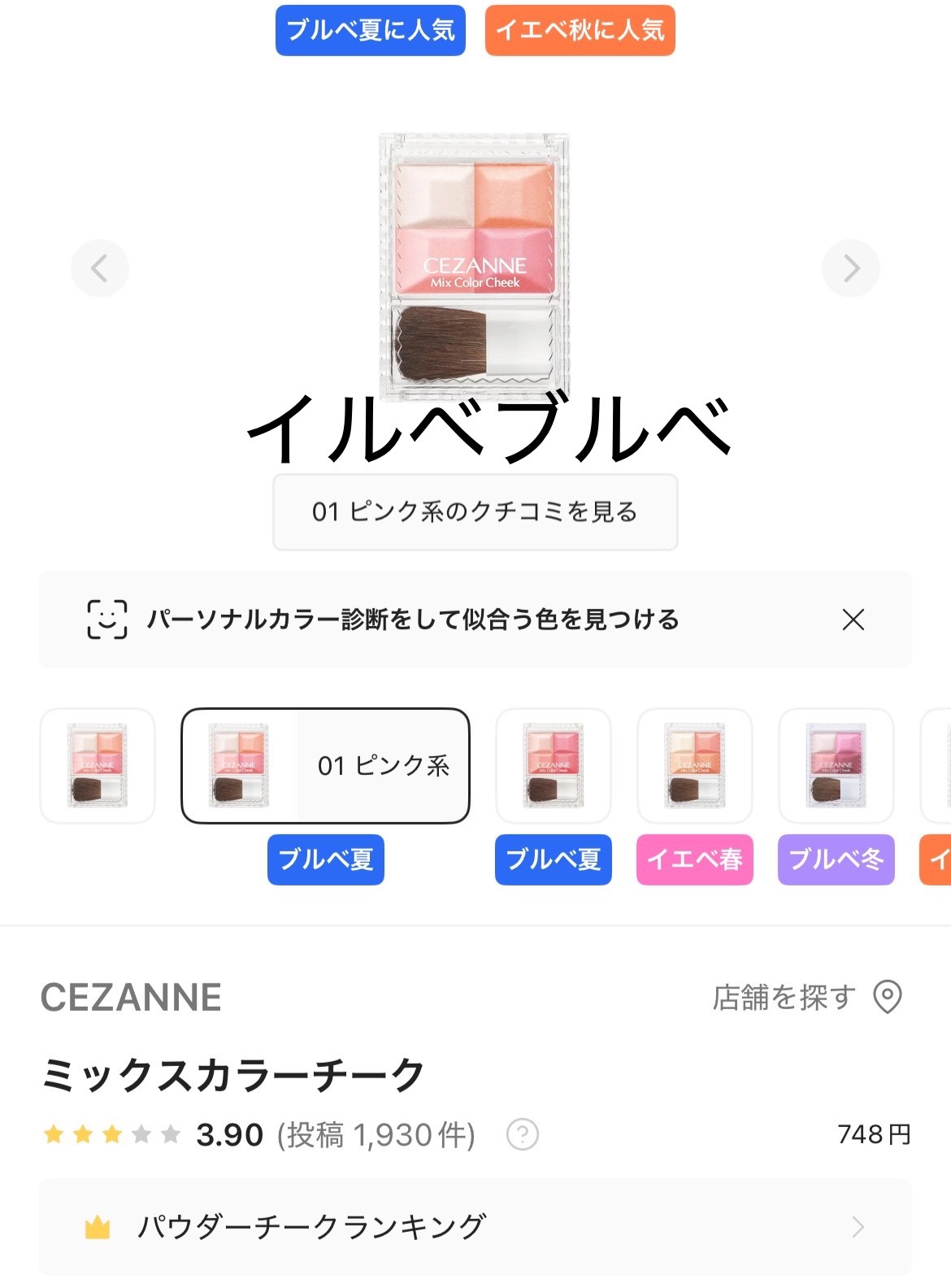Open 01 ピンク系のクチコミを見る
Screen dimensions: 951x1288
tap(475, 512)
